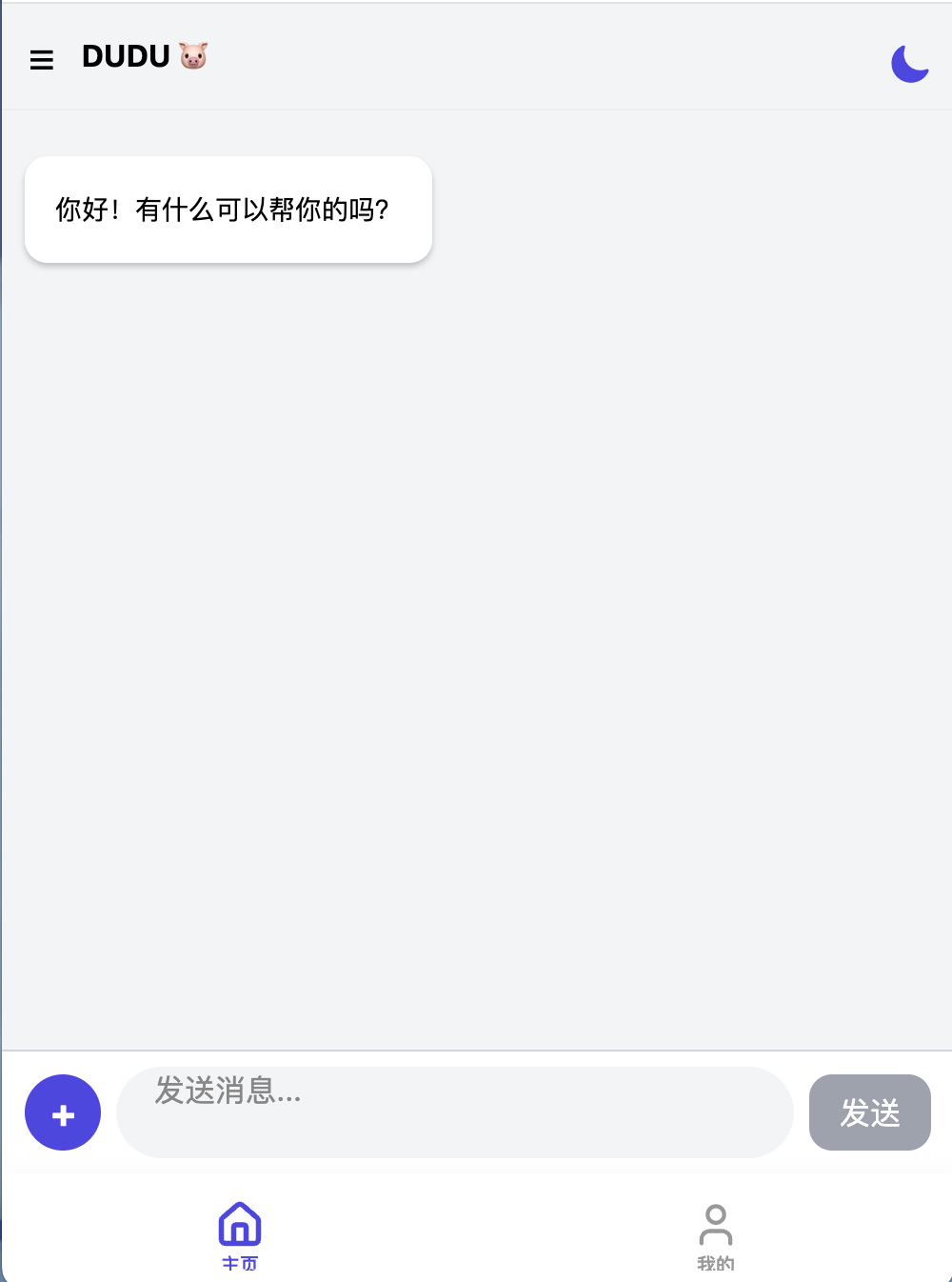Screen dimensions: 952x1282
Task: Focus the 发送消息 message field
Action: 454,1112
